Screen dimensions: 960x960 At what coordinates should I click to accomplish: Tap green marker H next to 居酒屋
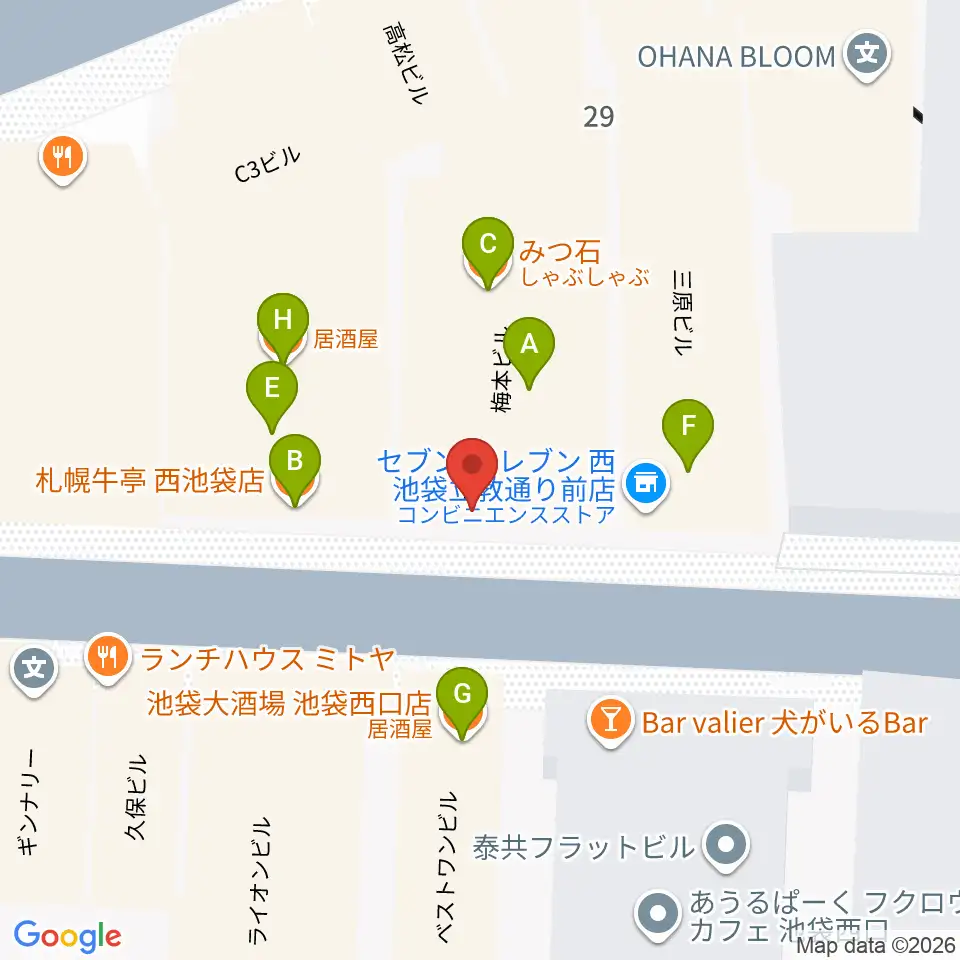coord(282,325)
